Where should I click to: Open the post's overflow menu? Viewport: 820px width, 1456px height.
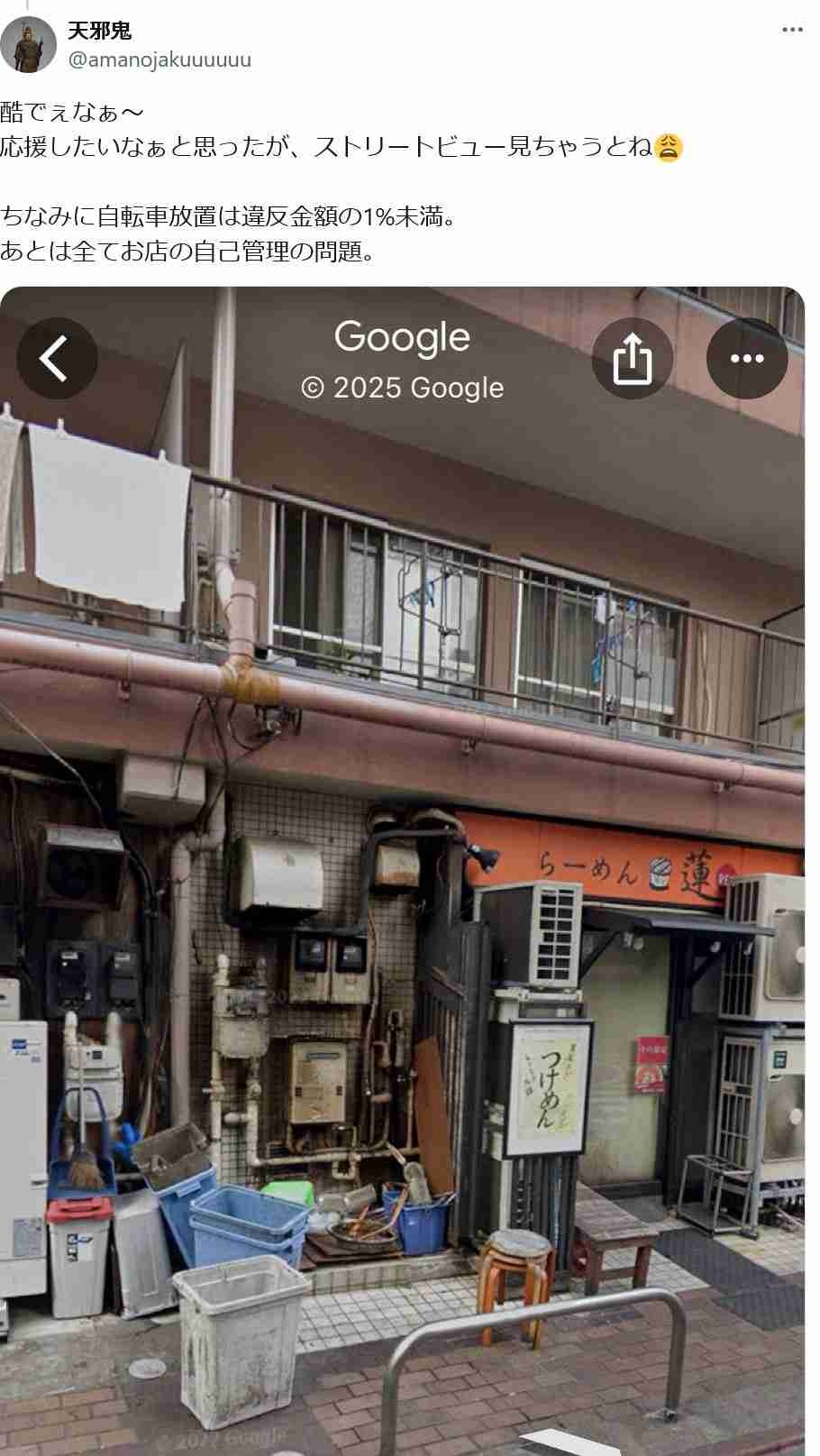[x=791, y=31]
